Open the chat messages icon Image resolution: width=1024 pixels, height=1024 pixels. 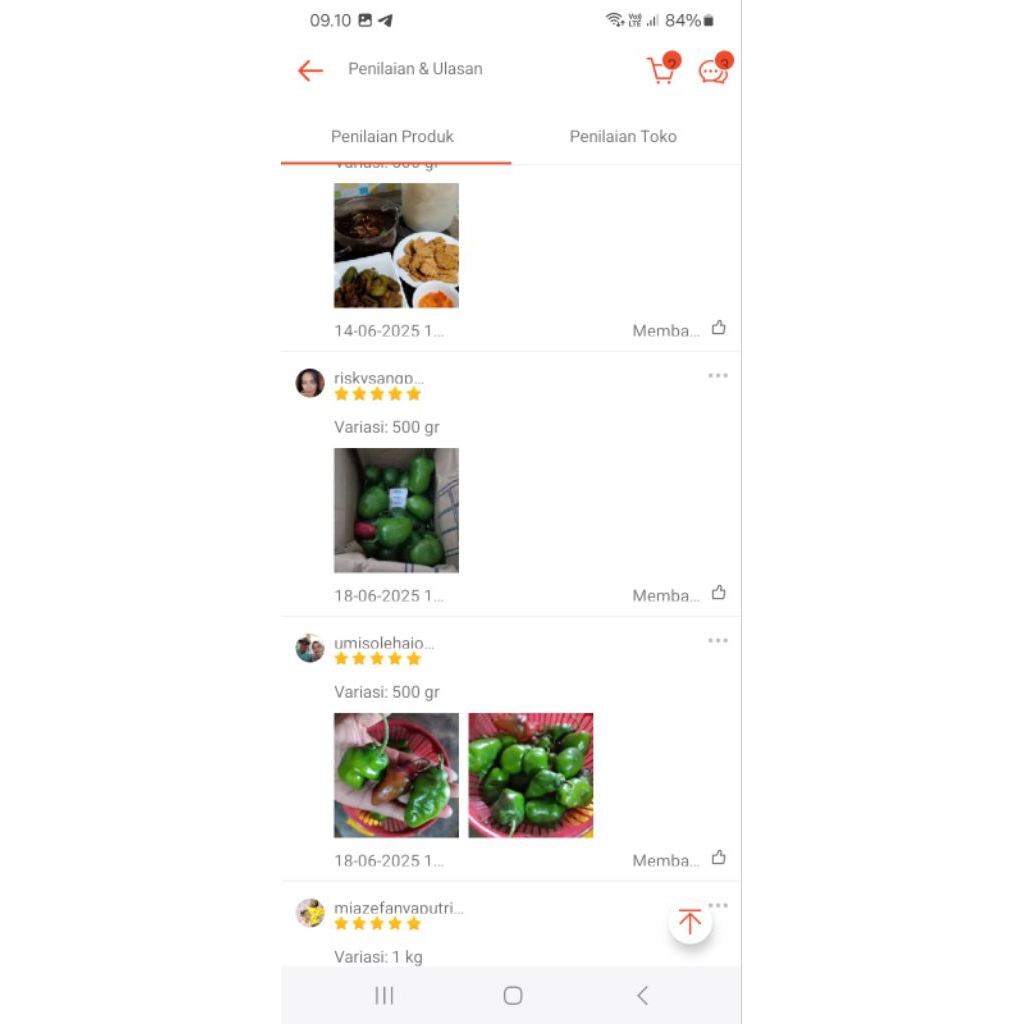[713, 71]
